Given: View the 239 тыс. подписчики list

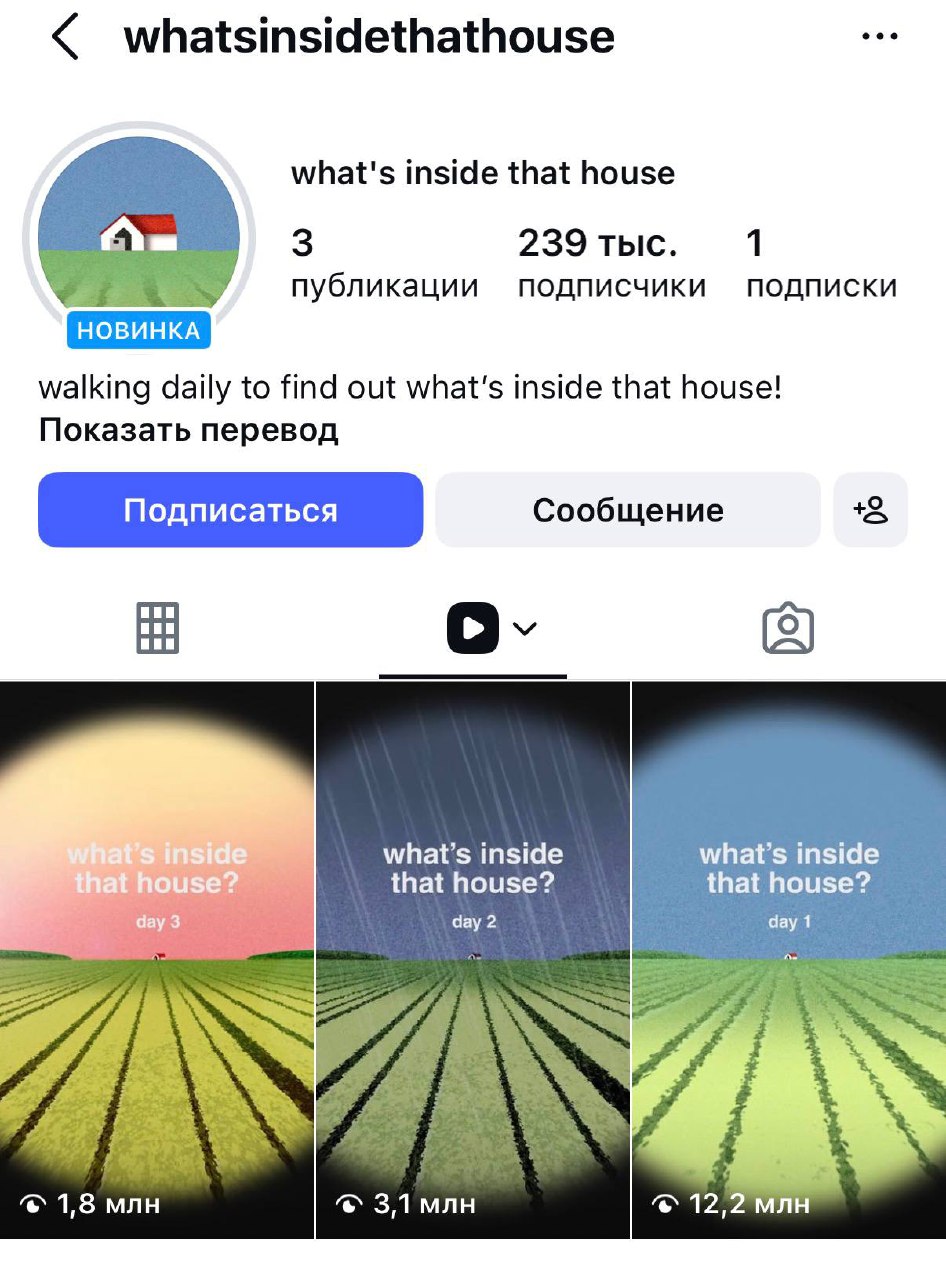Looking at the screenshot, I should pyautogui.click(x=611, y=264).
